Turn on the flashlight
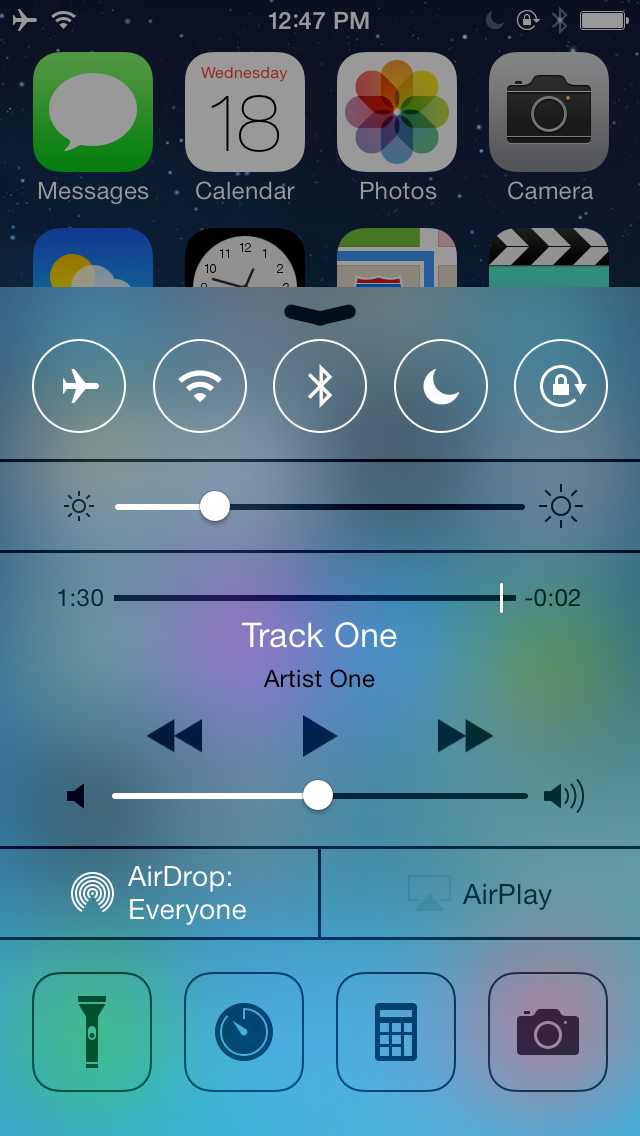The image size is (640, 1136). 92,1032
